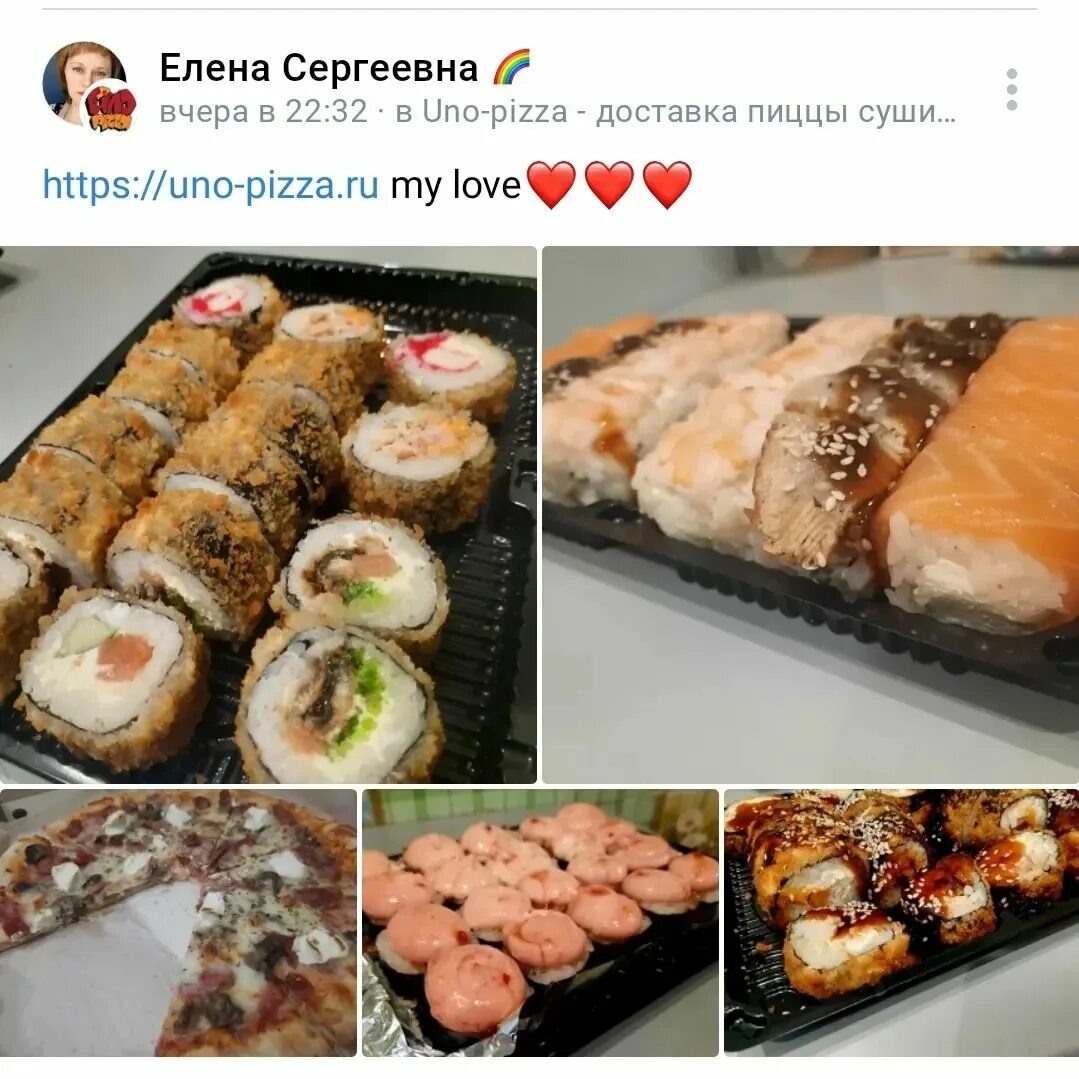Open the sesame-glazed rolls photo
The image size is (1079, 1079).
[x=901, y=922]
